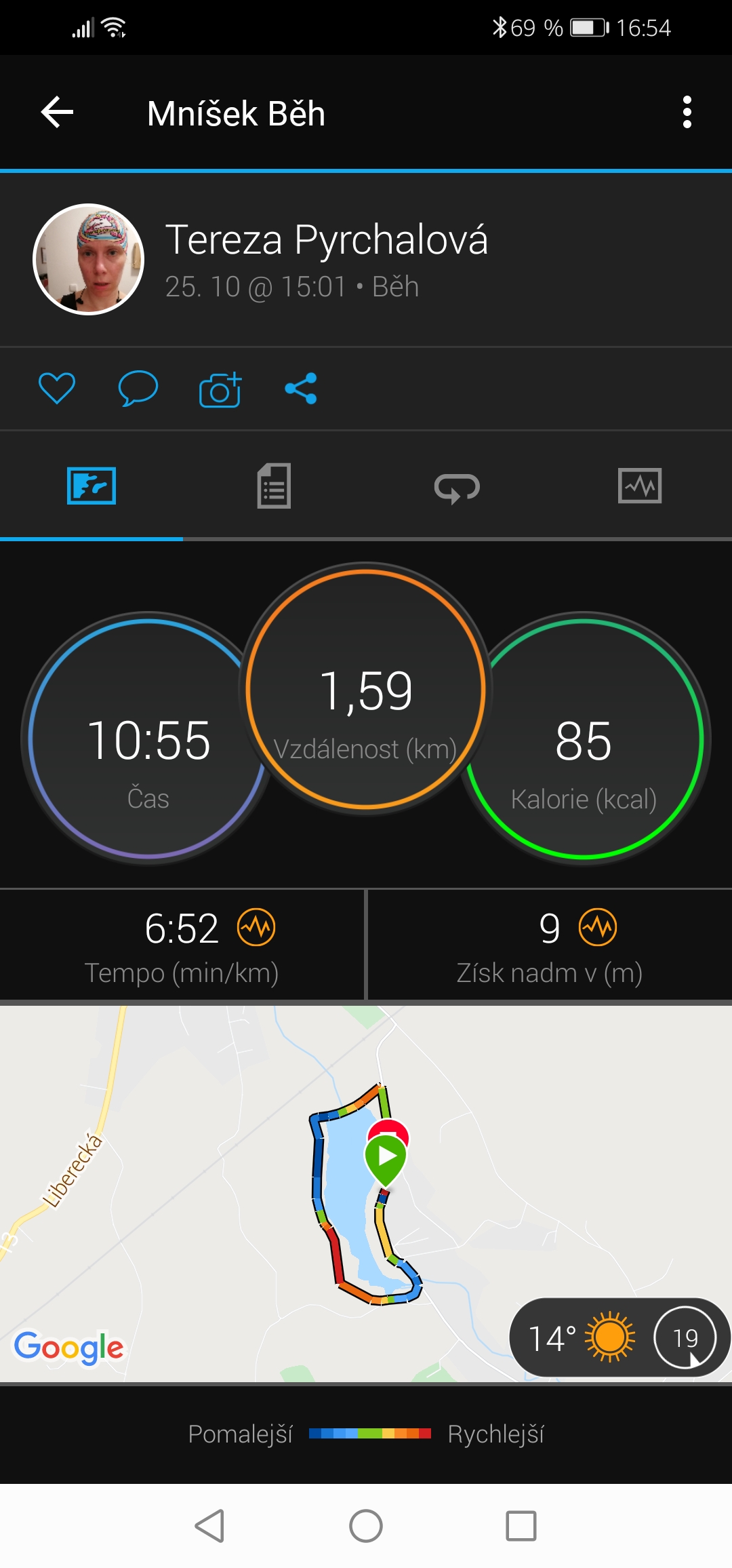This screenshot has width=732, height=1568.
Task: Open Tereza Pyrchalová's profile picture
Action: (x=89, y=259)
